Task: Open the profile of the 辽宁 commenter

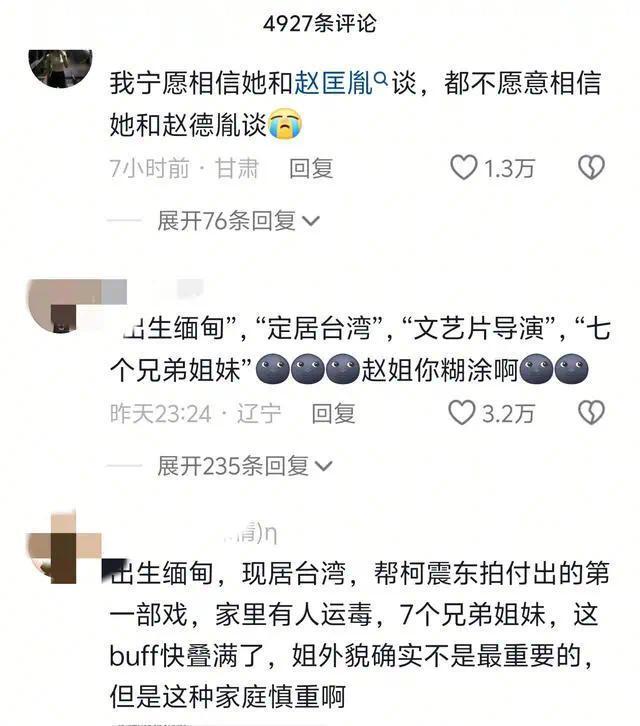Action: coord(60,306)
